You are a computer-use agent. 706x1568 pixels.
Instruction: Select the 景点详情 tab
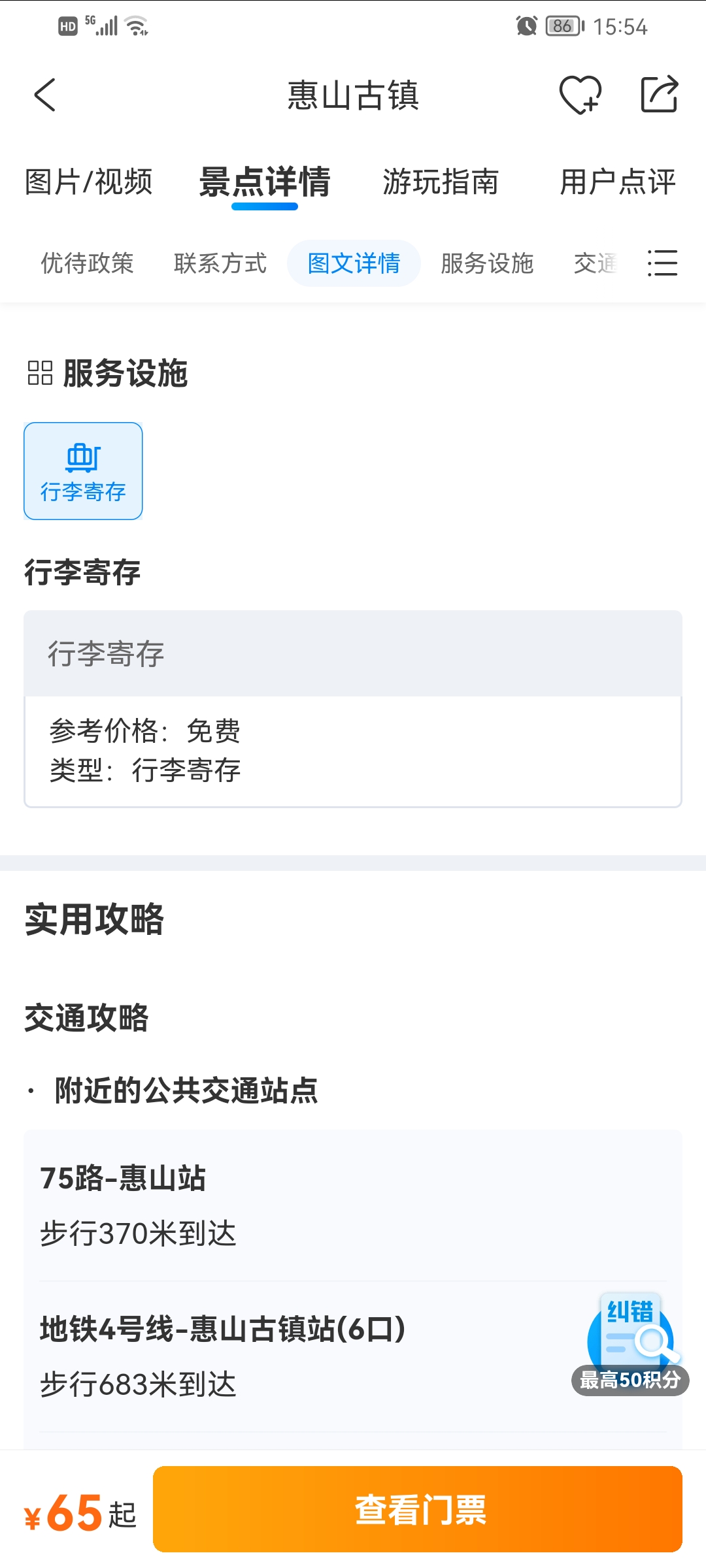click(265, 182)
